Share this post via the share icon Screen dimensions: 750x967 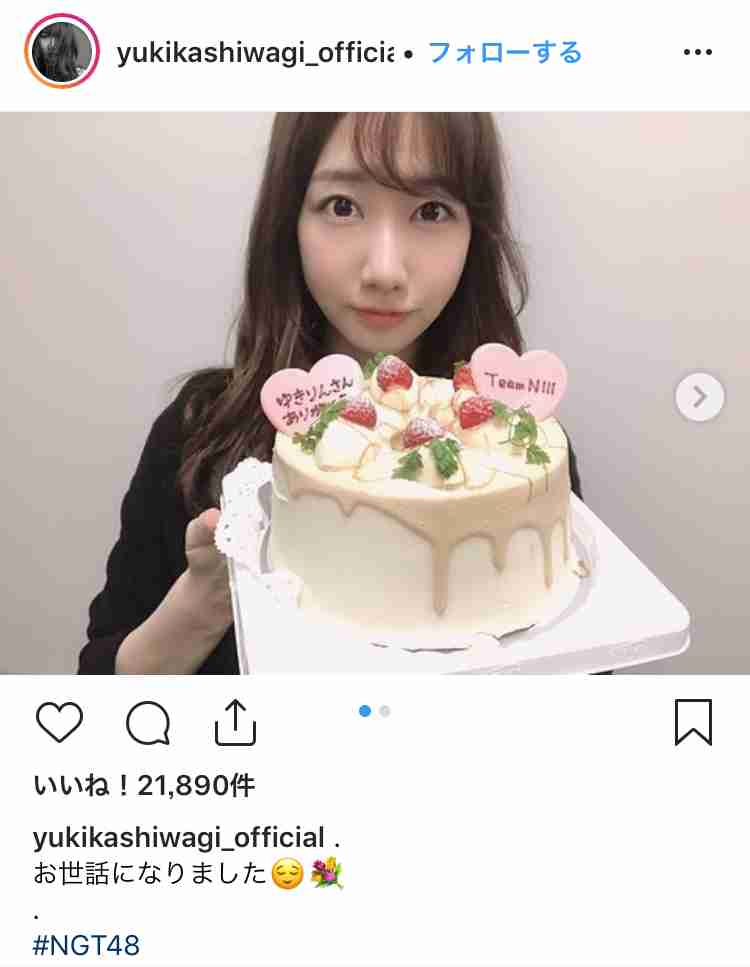(237, 721)
